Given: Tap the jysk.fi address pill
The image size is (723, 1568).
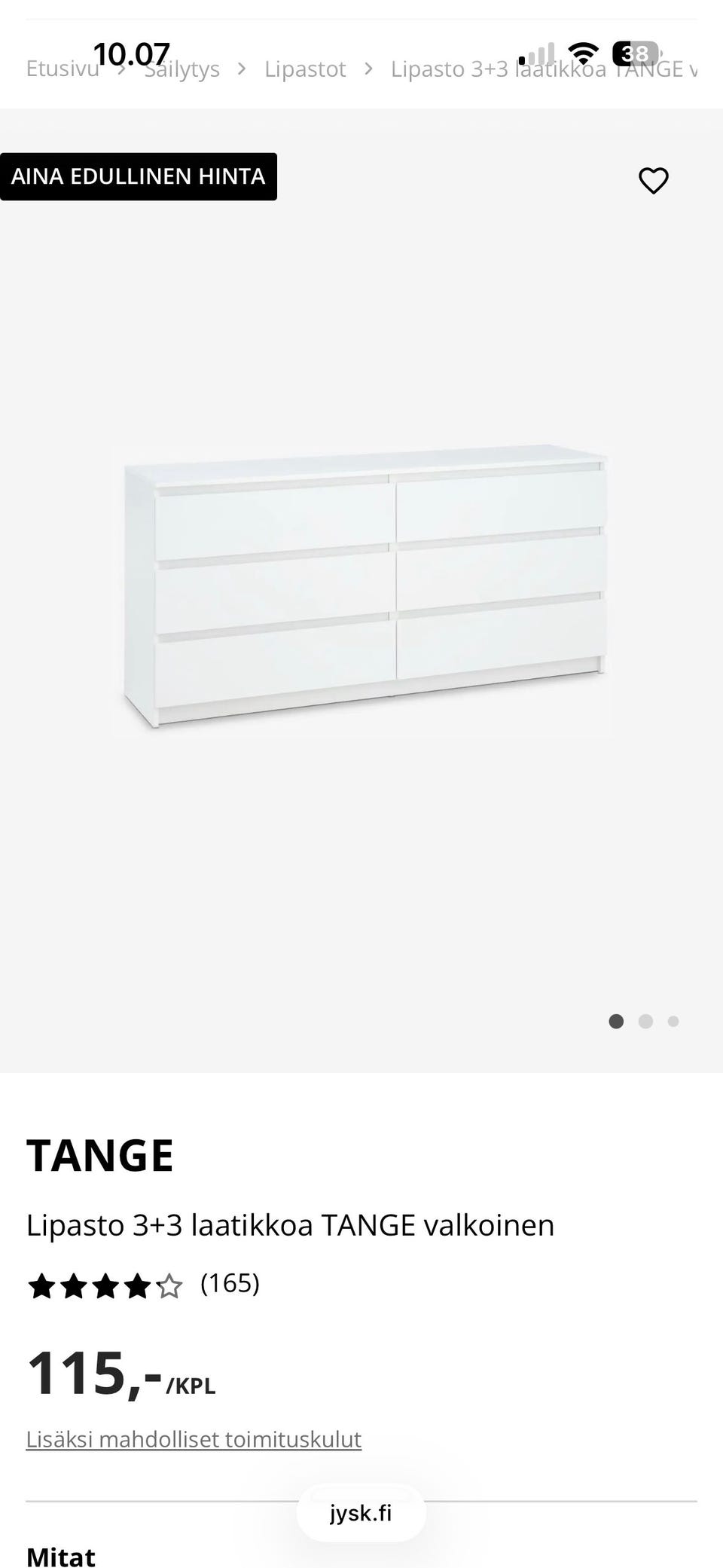Looking at the screenshot, I should tap(361, 1513).
